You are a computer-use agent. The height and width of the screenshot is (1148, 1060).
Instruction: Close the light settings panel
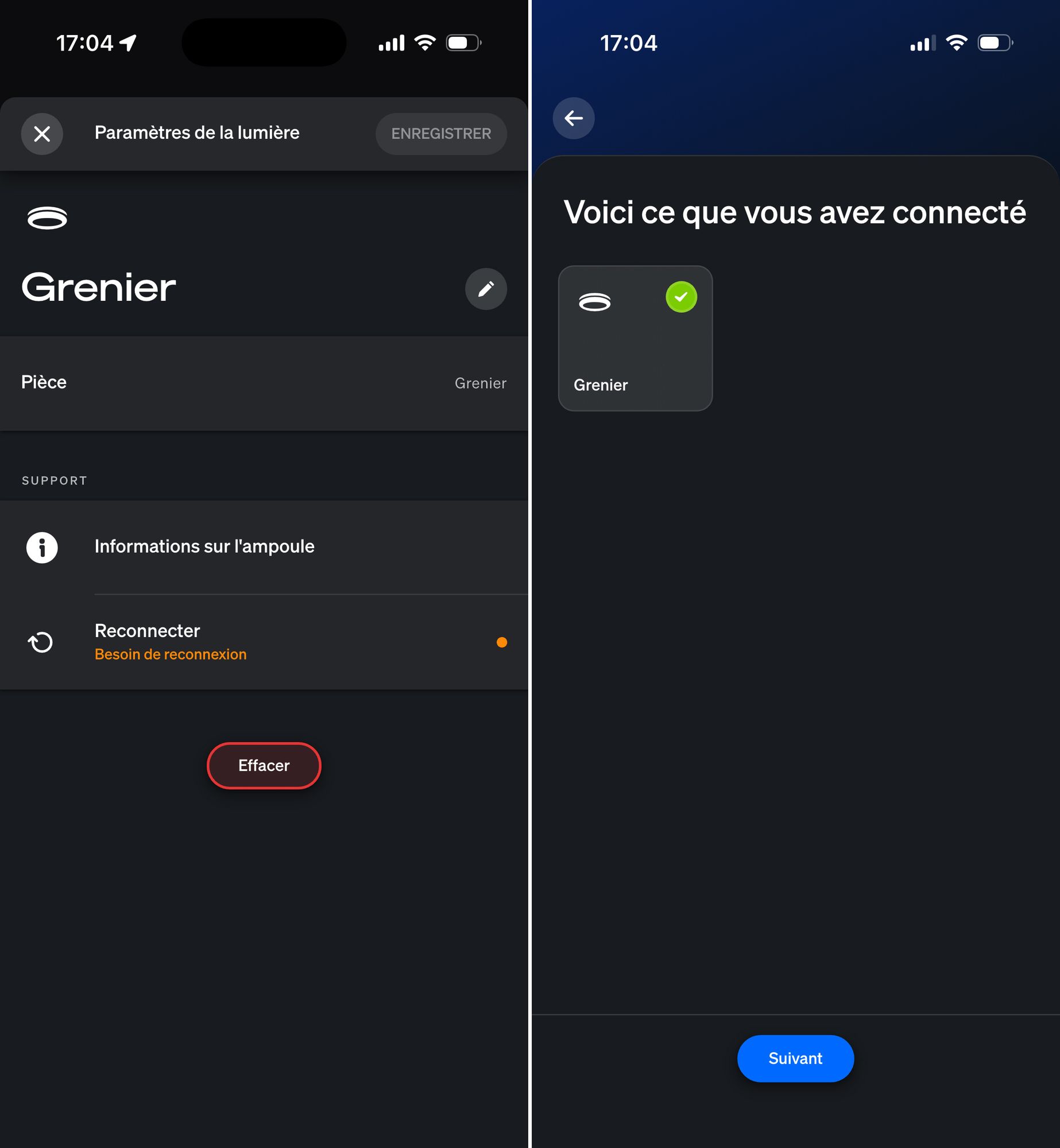point(42,134)
